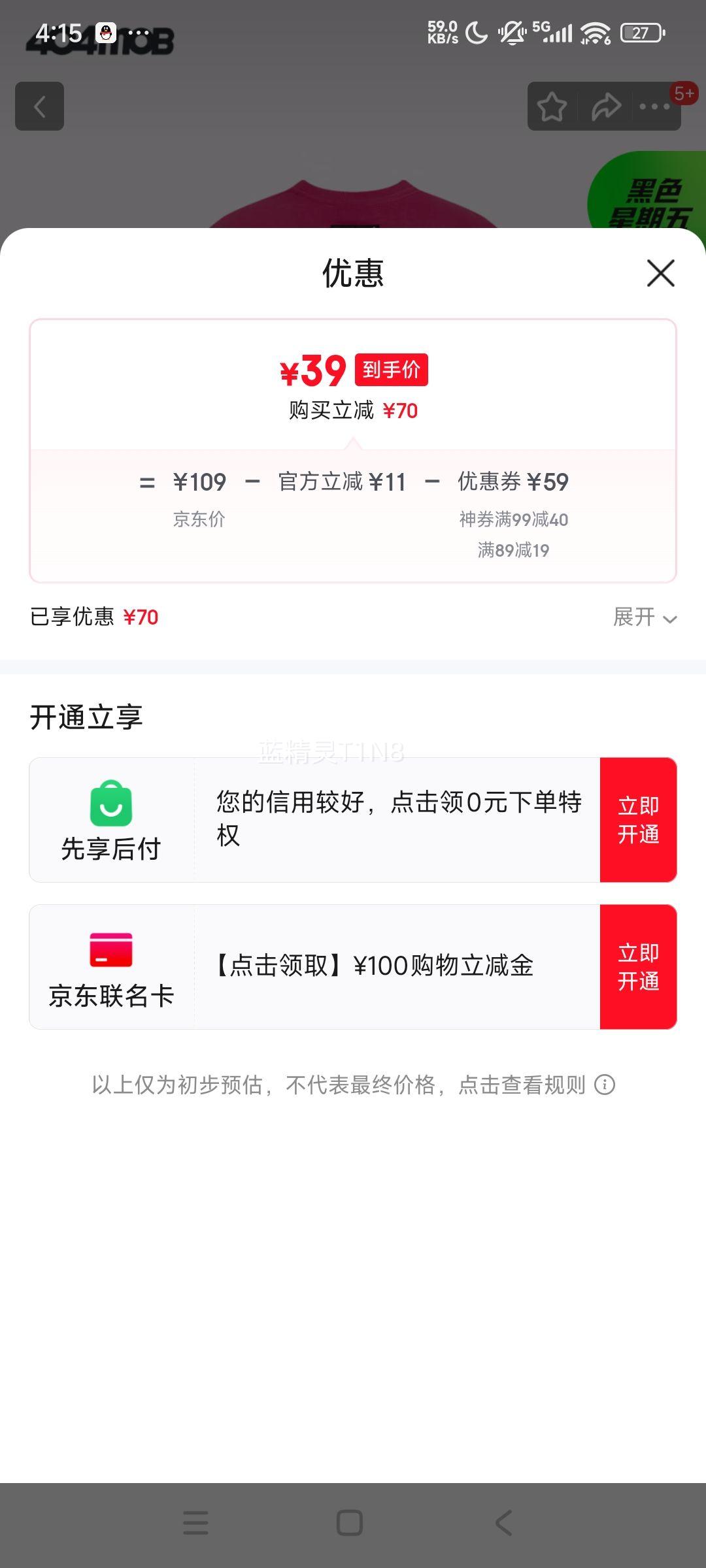
Task: Tap 立即开通 for 京东联名卡
Action: tap(638, 966)
